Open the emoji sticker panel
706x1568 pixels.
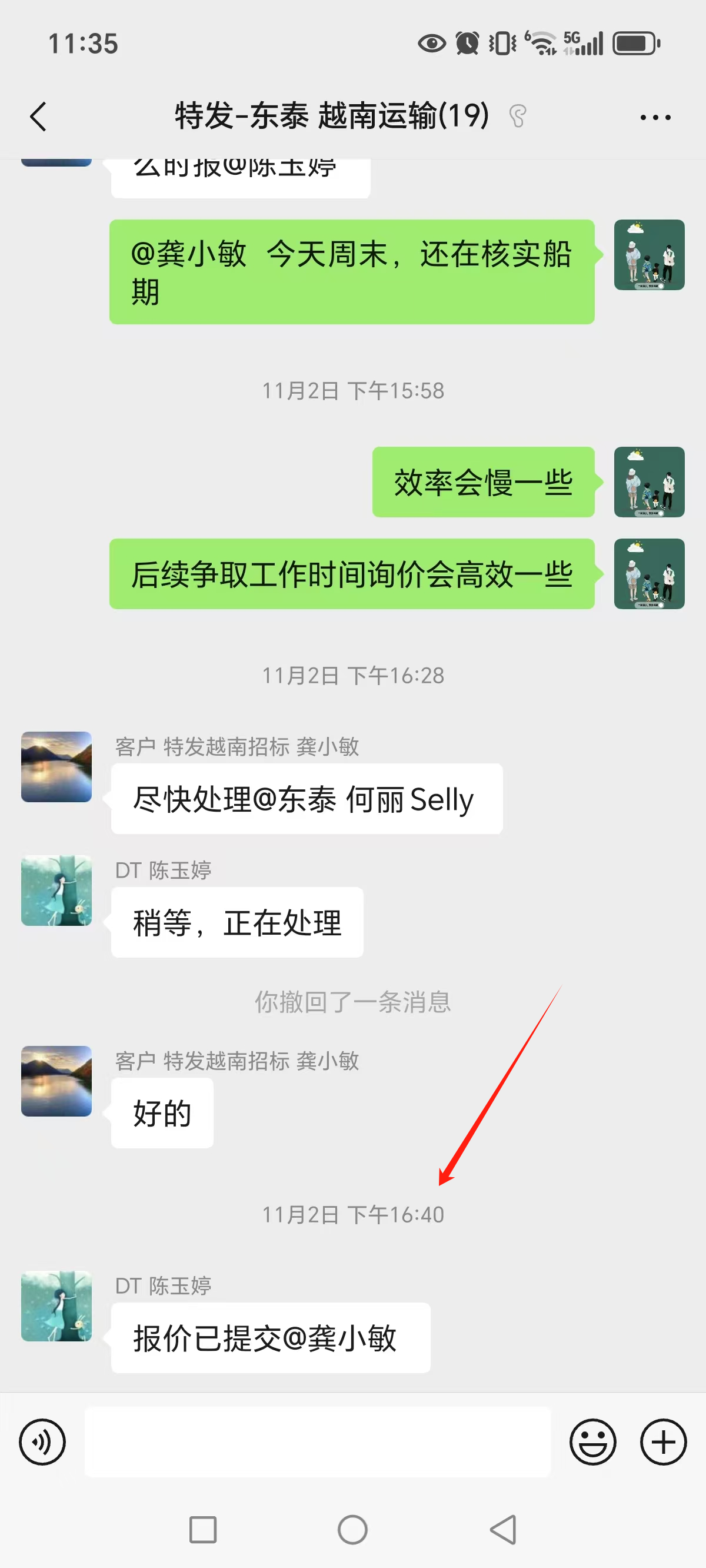(592, 1441)
